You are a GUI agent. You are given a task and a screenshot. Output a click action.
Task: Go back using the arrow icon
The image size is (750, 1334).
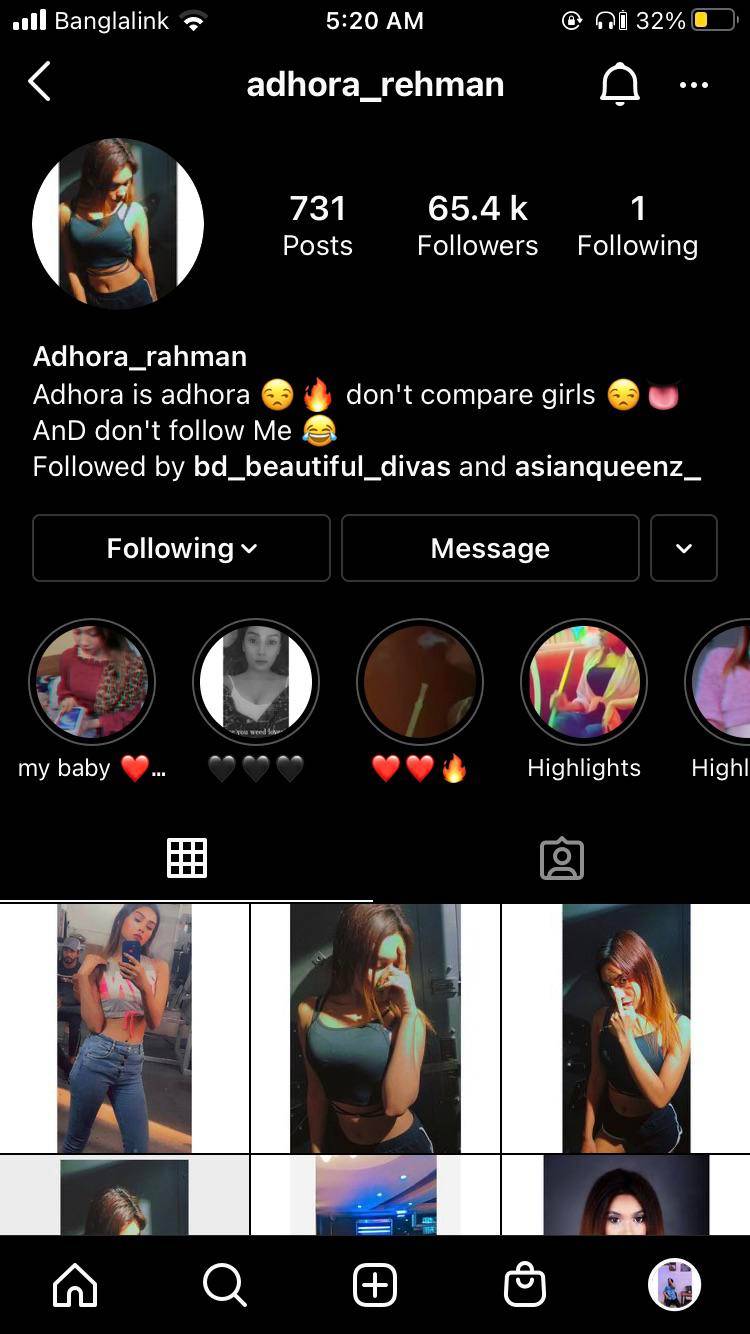click(40, 83)
